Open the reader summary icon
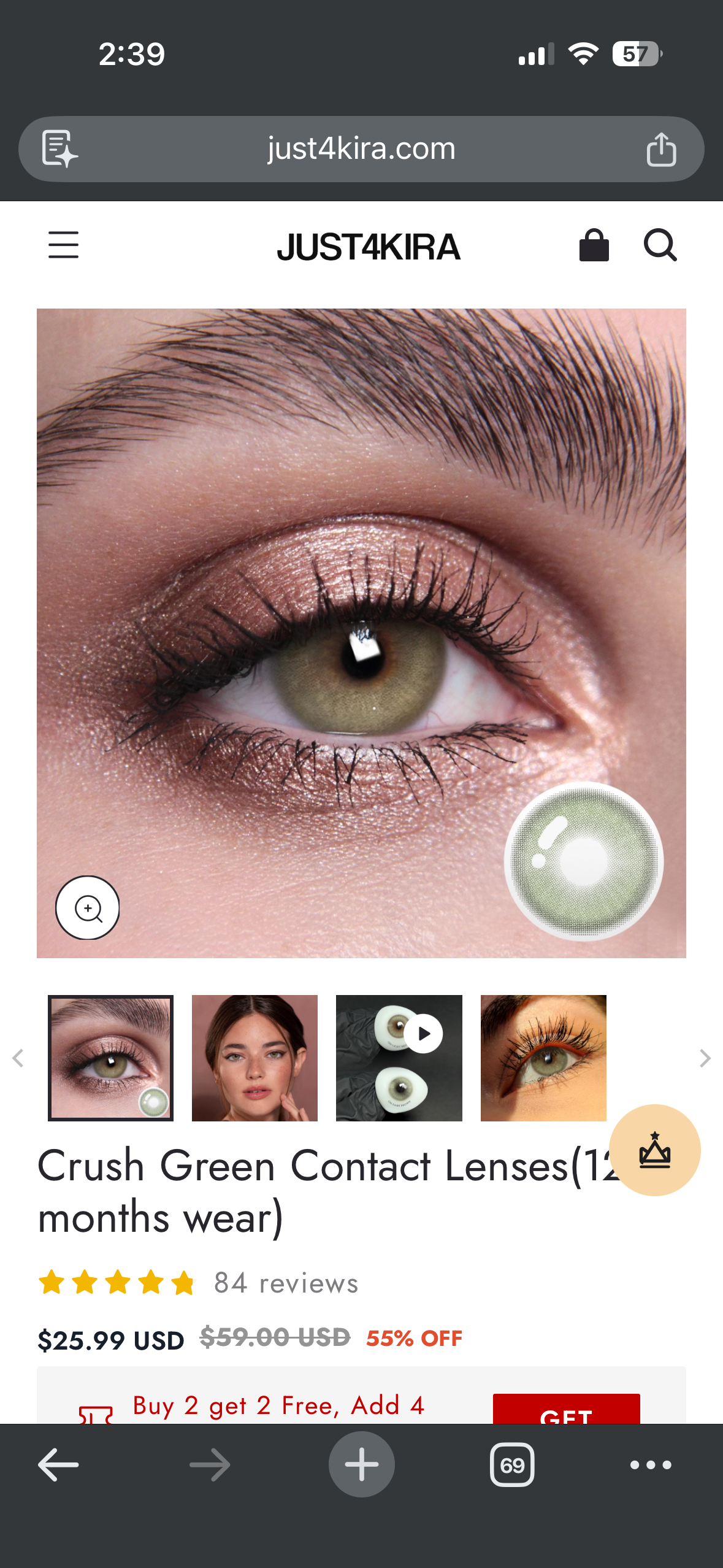The height and width of the screenshot is (1568, 723). pos(59,149)
